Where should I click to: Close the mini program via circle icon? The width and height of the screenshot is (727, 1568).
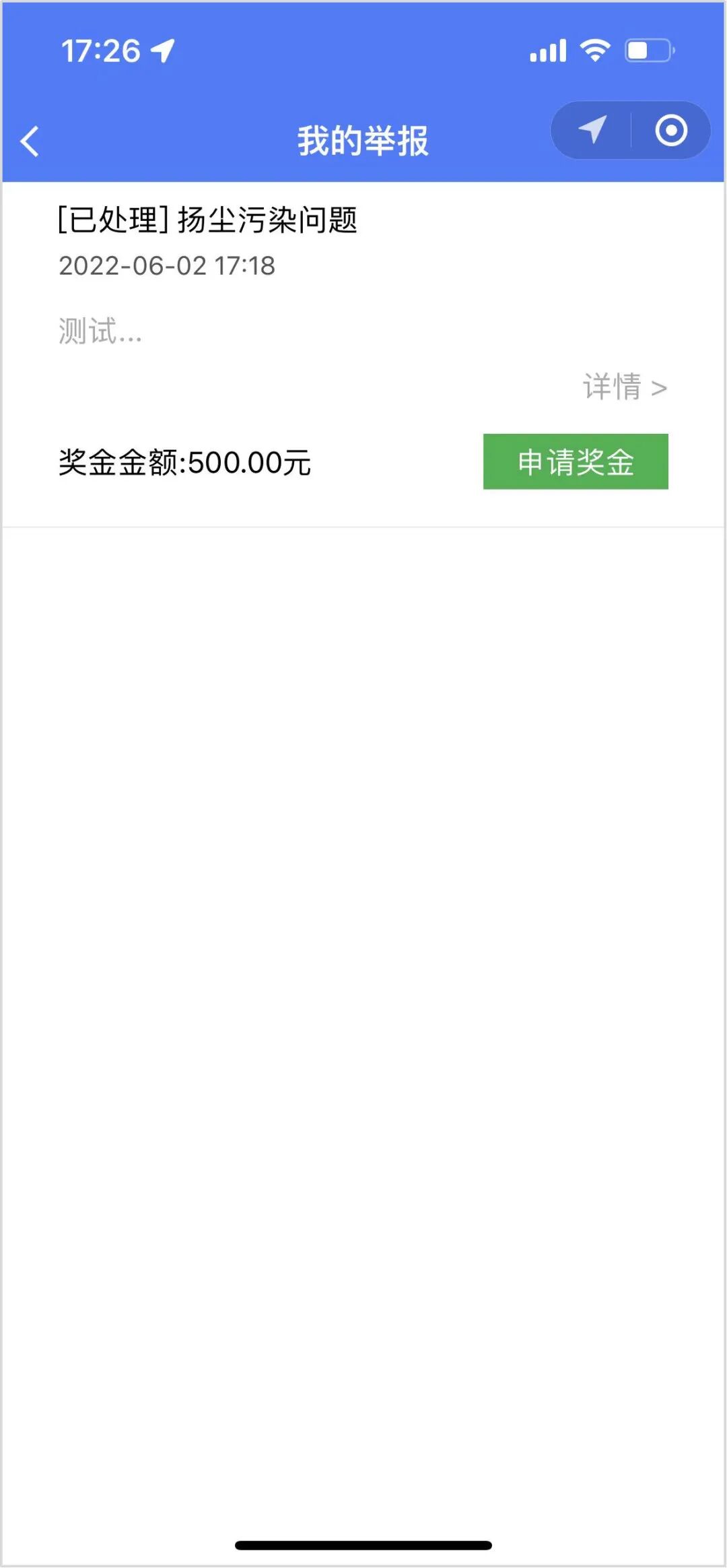[x=671, y=130]
